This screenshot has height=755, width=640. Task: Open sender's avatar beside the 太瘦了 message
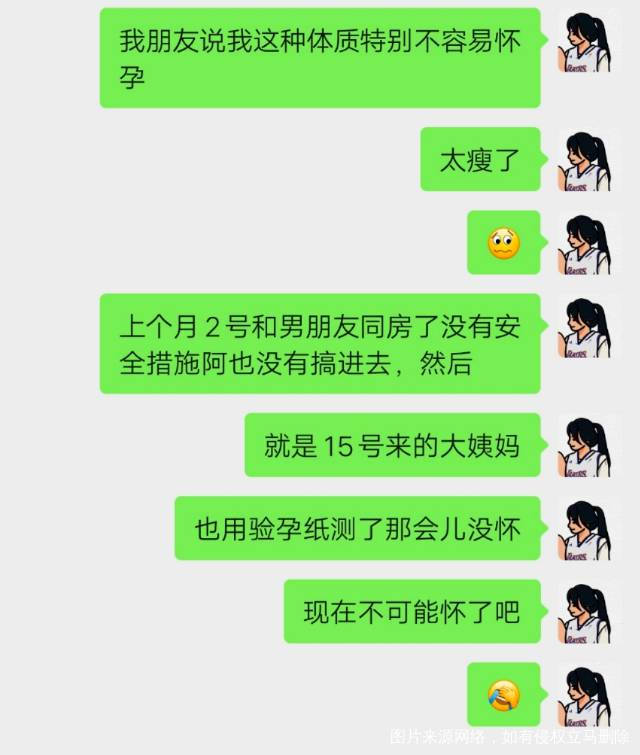pos(587,160)
